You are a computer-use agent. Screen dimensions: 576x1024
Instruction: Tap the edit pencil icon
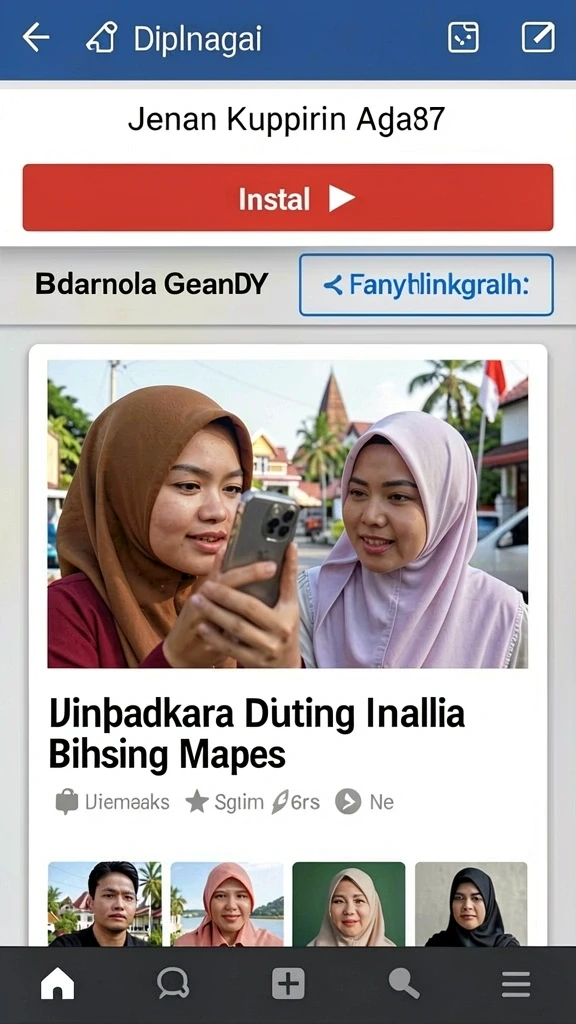538,37
